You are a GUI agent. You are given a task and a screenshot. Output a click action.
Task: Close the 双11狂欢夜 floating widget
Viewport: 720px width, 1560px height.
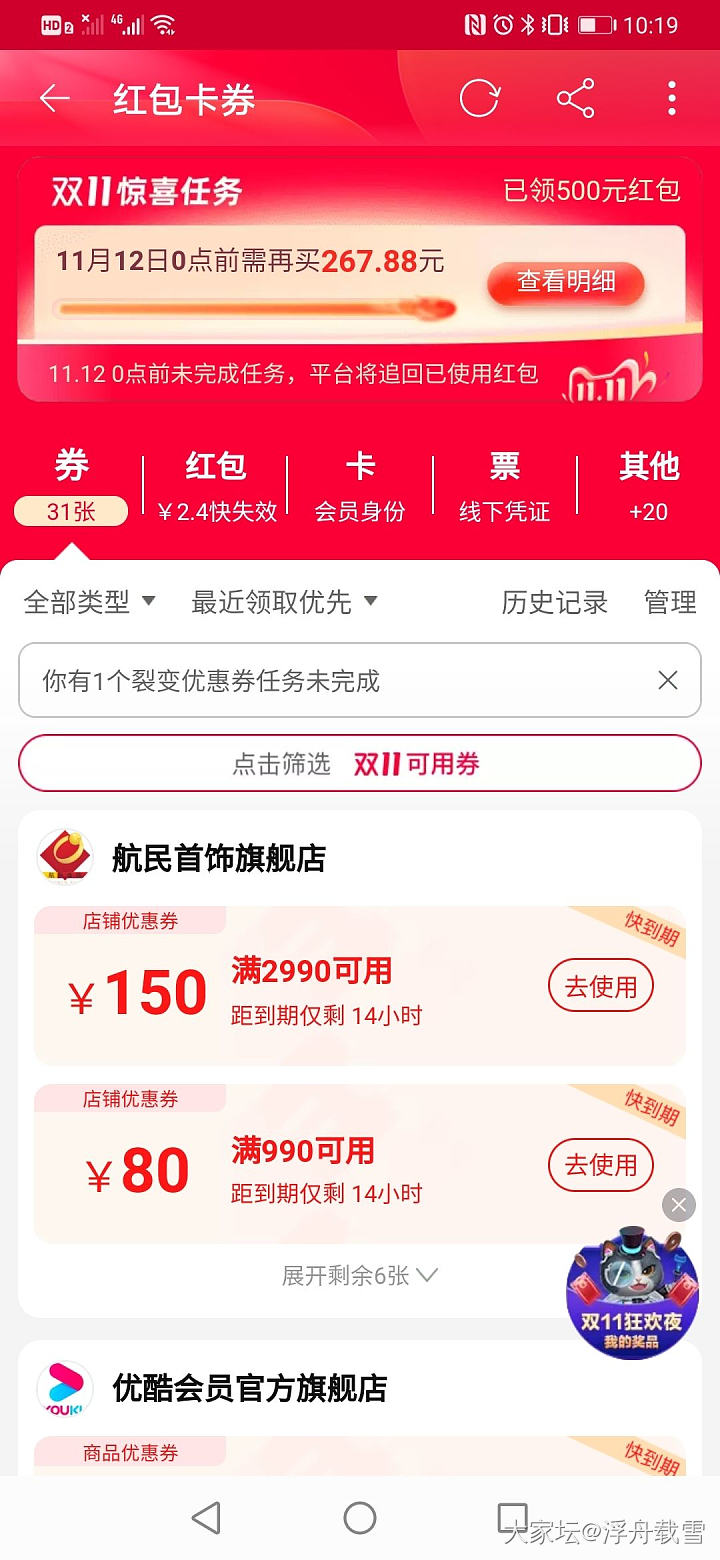click(678, 1205)
